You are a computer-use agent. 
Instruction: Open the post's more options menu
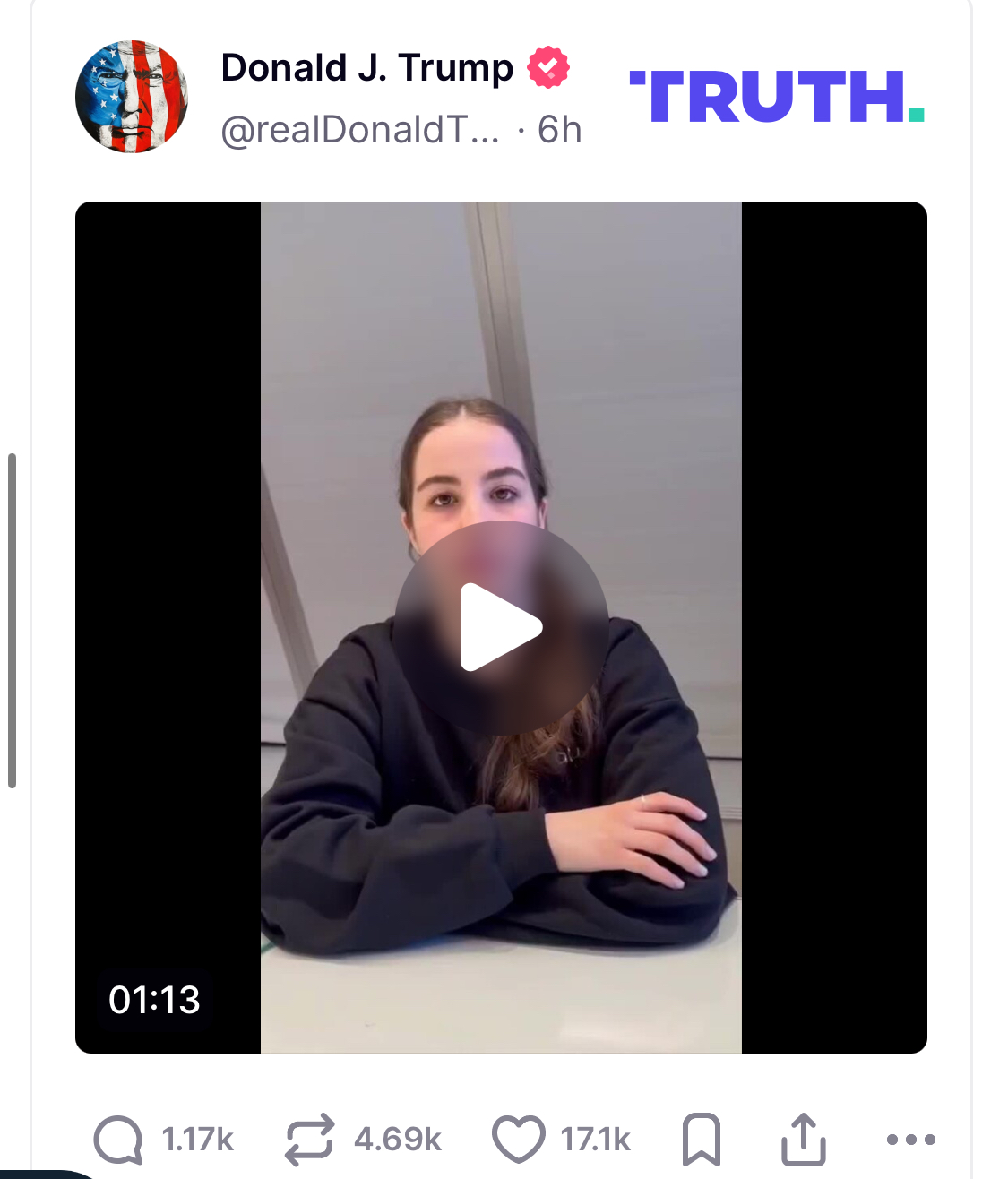click(x=910, y=1140)
